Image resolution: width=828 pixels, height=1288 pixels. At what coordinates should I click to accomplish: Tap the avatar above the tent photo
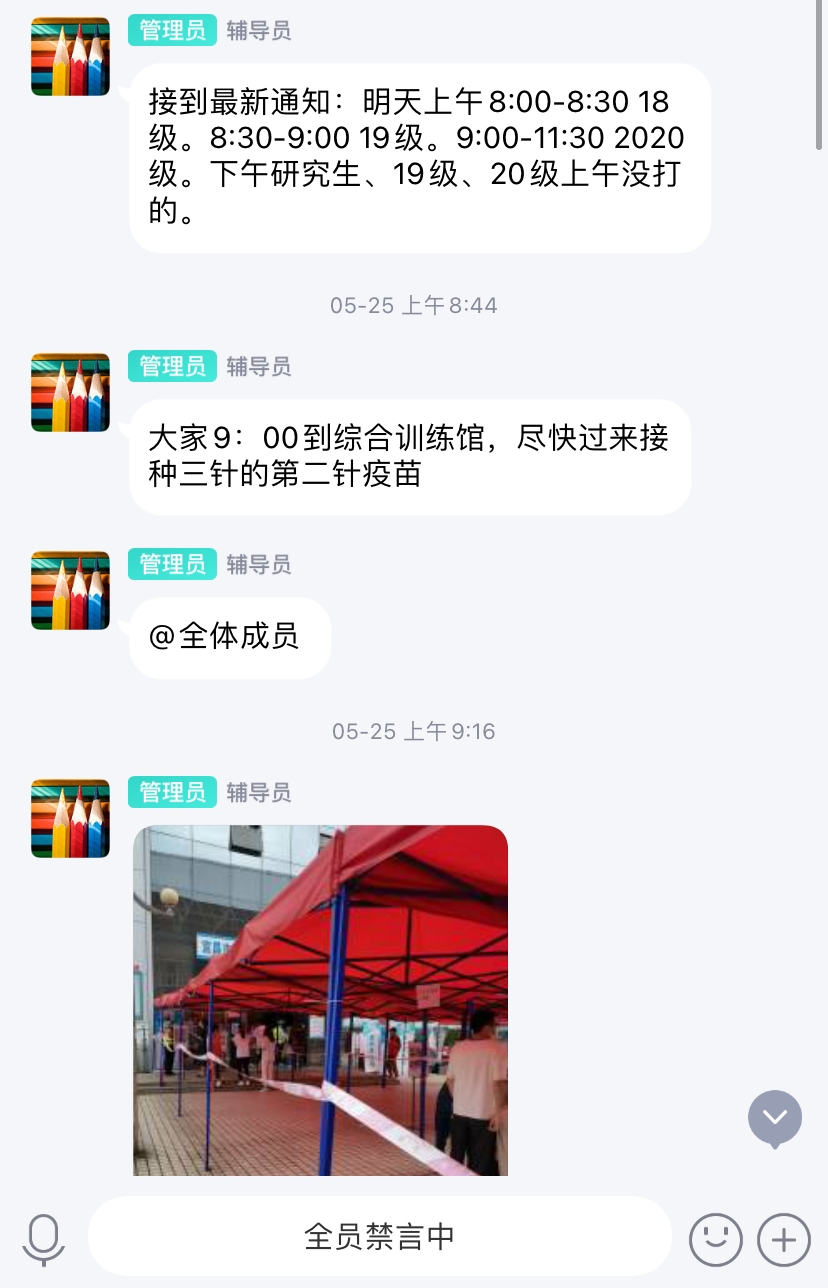click(x=69, y=818)
